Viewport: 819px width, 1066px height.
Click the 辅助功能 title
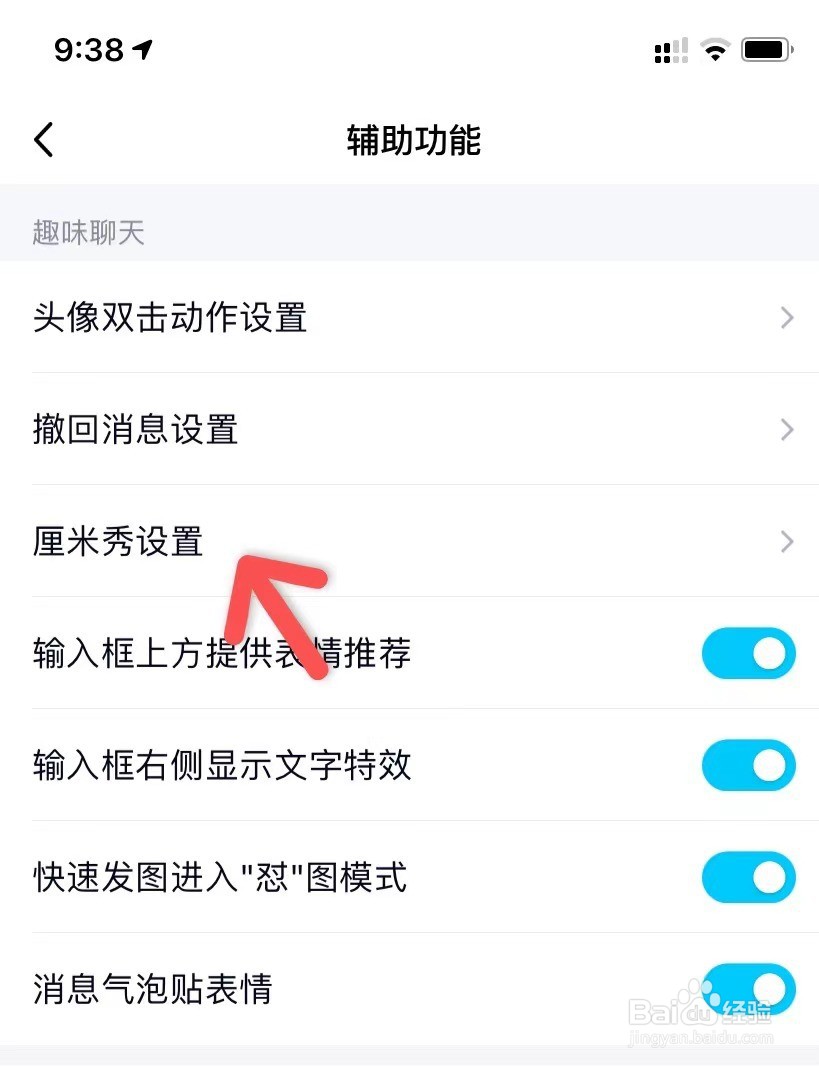[x=411, y=142]
